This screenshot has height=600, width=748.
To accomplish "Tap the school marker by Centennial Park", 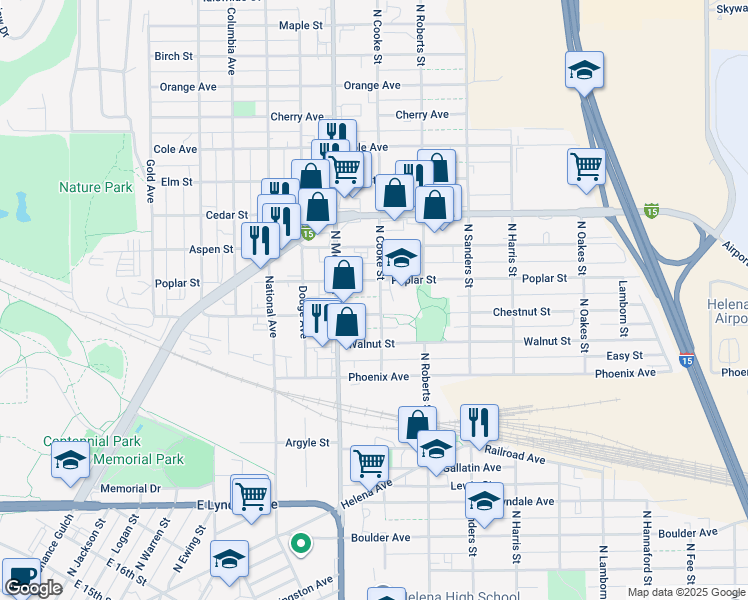I will tap(70, 460).
